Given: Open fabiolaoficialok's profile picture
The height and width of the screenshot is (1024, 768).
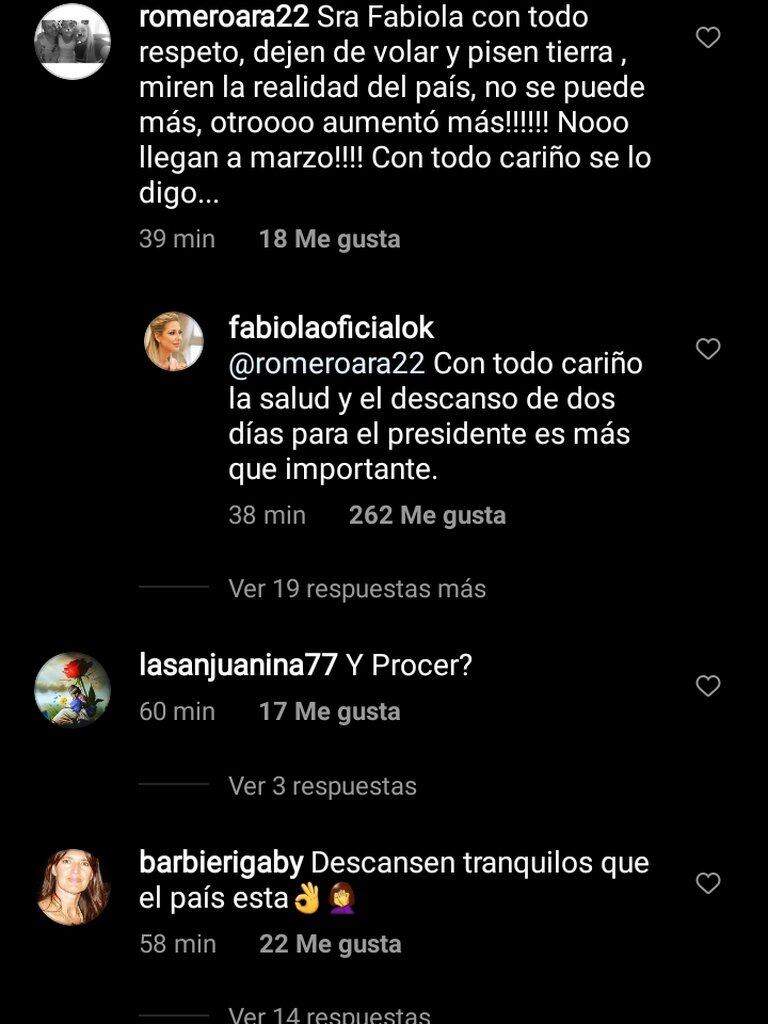Looking at the screenshot, I should pos(175,341).
